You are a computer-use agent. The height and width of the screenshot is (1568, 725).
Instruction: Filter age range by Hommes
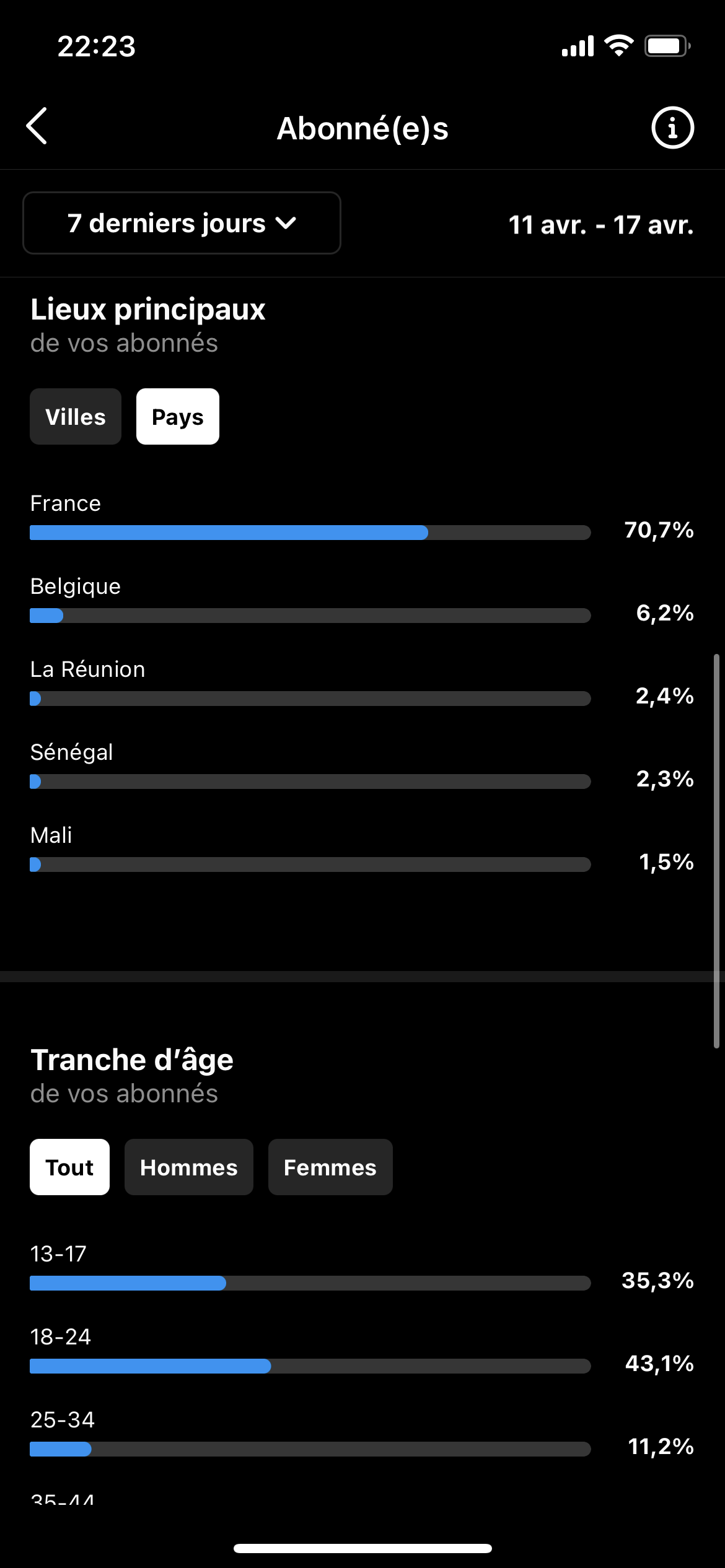(x=189, y=1167)
